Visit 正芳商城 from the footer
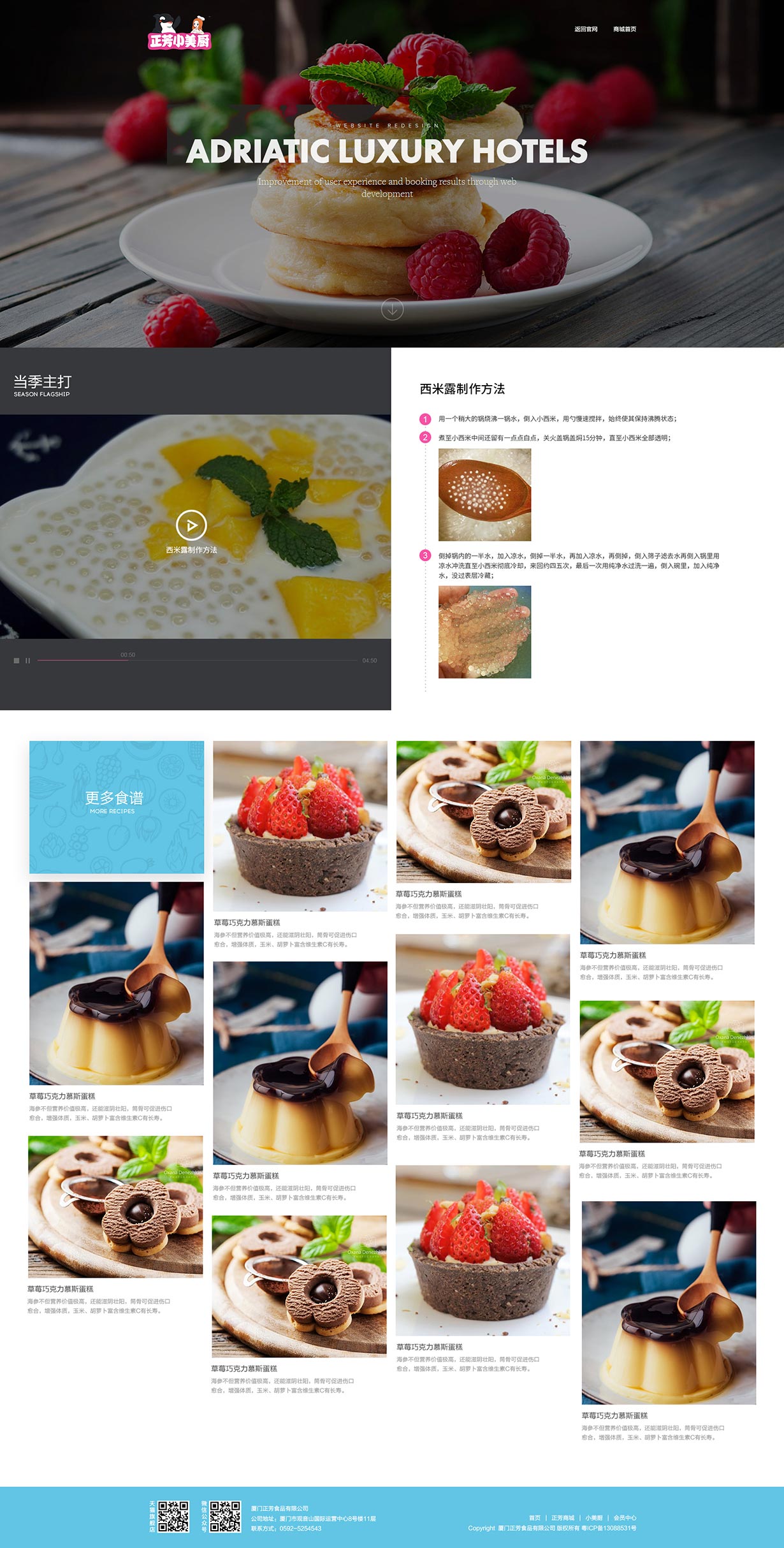Viewport: 784px width, 1548px height. coord(563,1517)
